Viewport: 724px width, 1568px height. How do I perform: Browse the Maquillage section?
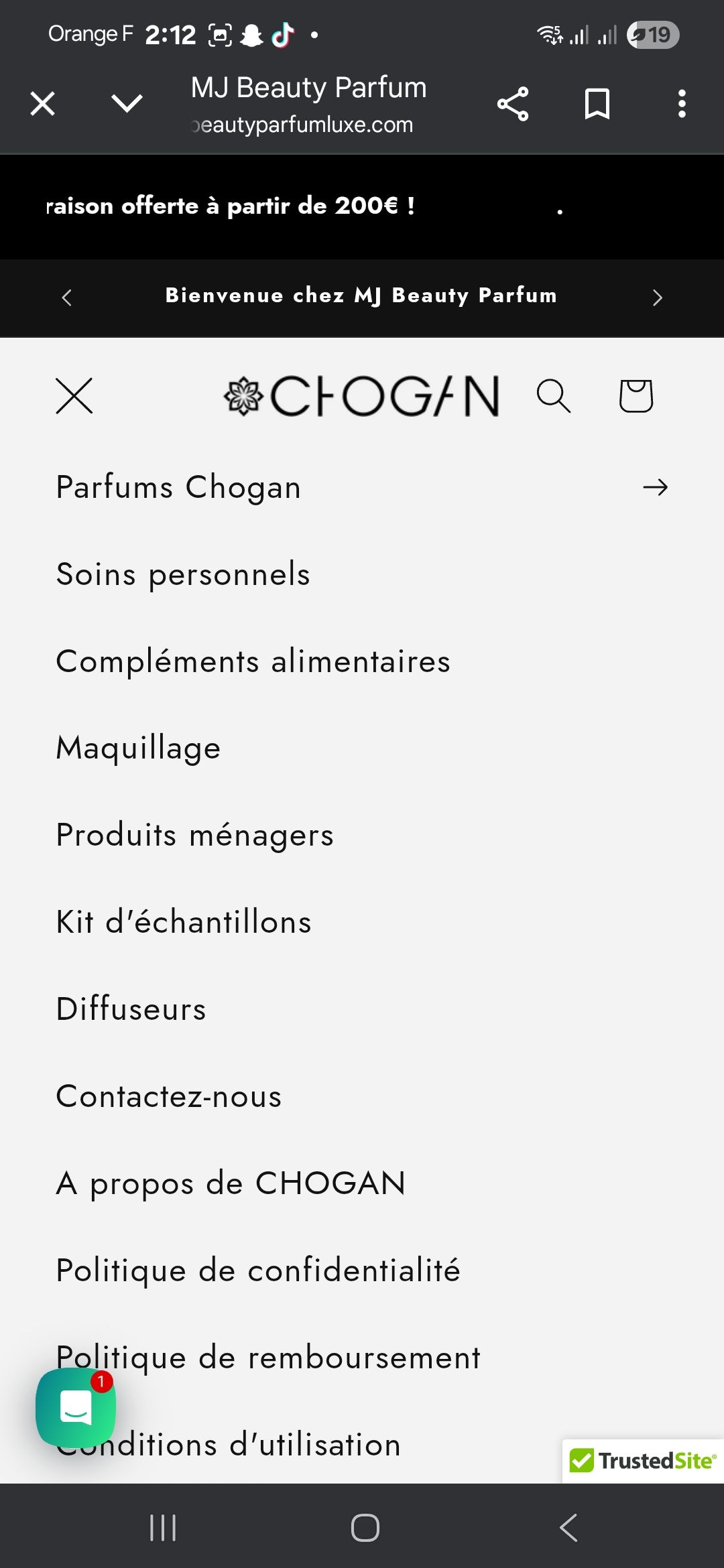click(x=138, y=748)
